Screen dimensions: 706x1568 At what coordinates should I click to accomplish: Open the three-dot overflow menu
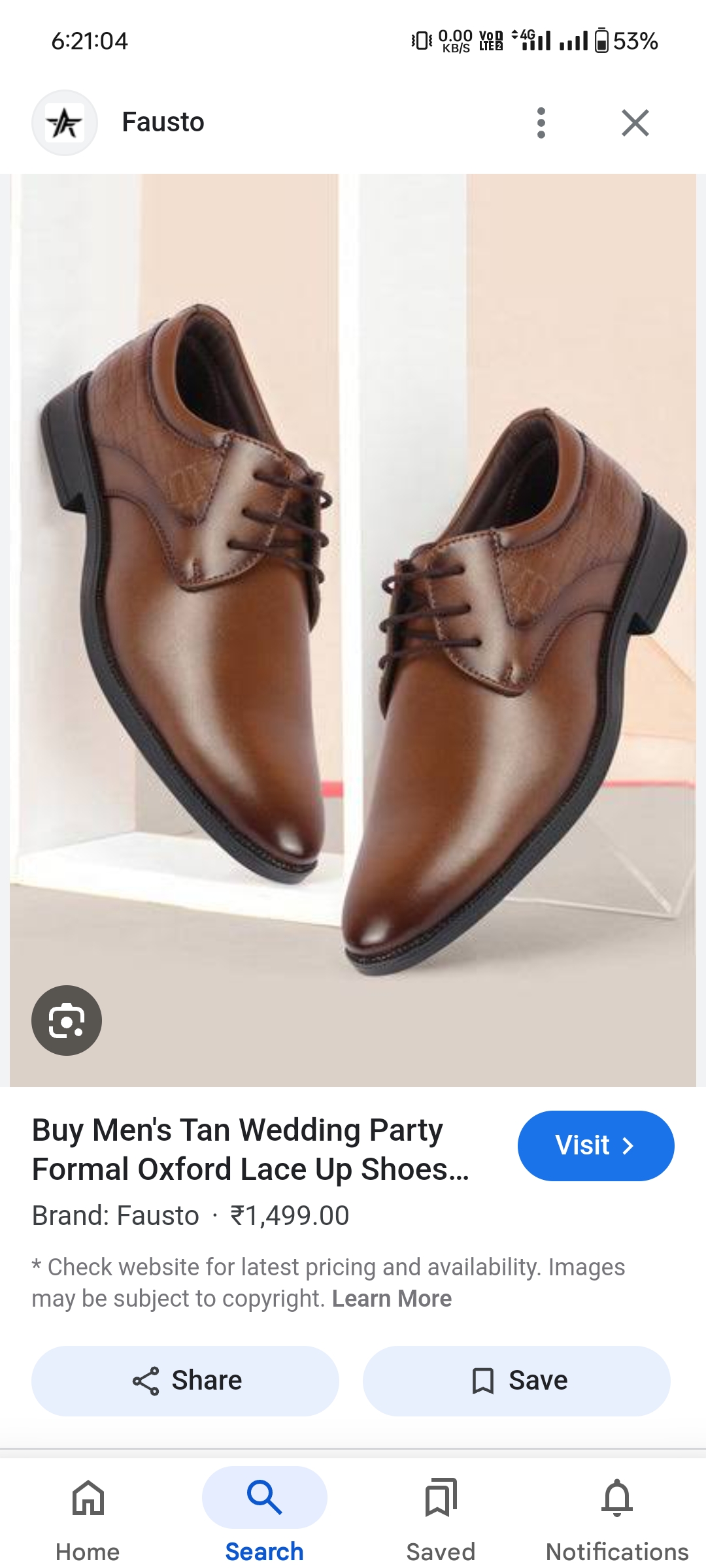[x=541, y=123]
